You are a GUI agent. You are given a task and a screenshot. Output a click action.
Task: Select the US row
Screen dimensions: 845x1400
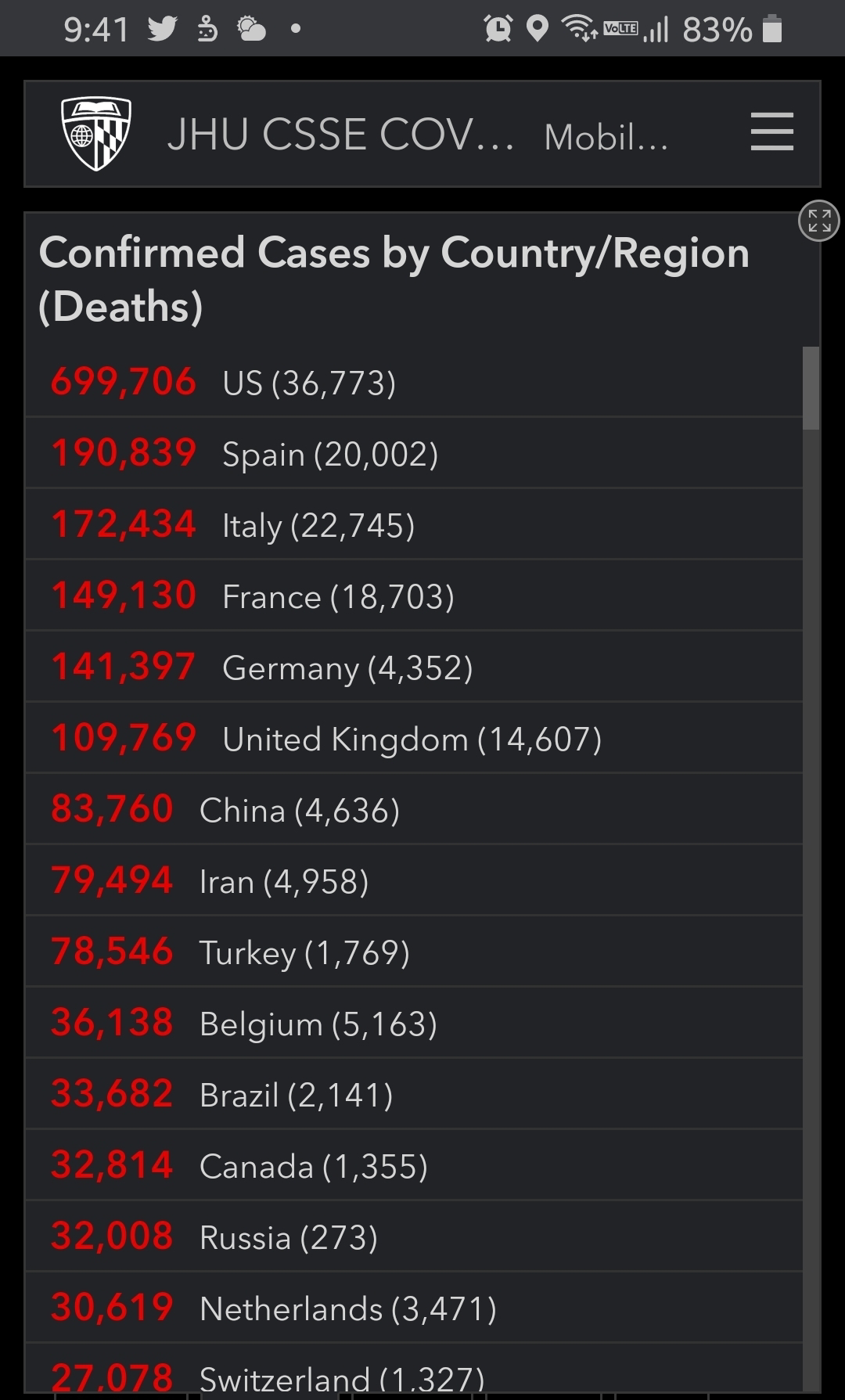tap(414, 382)
